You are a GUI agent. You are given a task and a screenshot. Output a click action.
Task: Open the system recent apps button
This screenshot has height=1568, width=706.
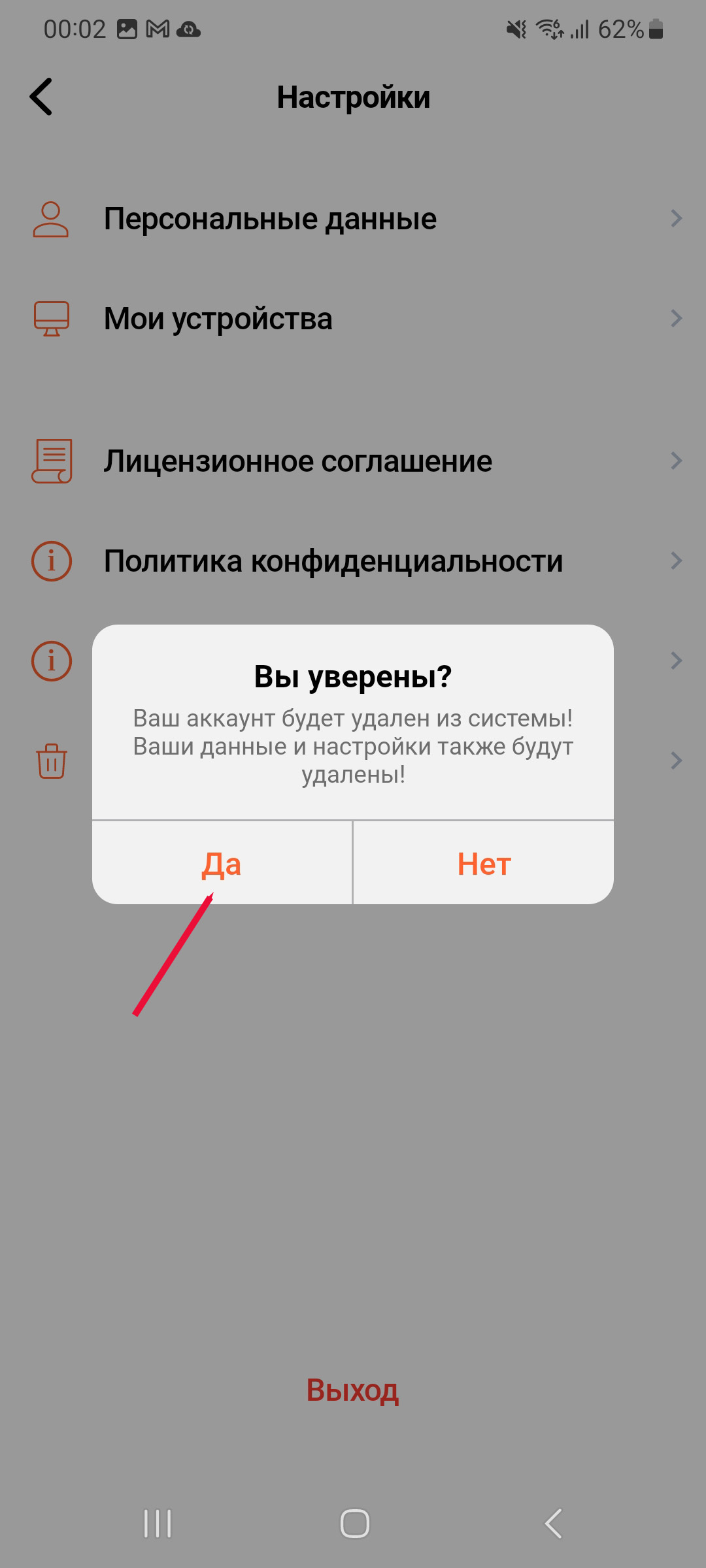(x=158, y=1524)
